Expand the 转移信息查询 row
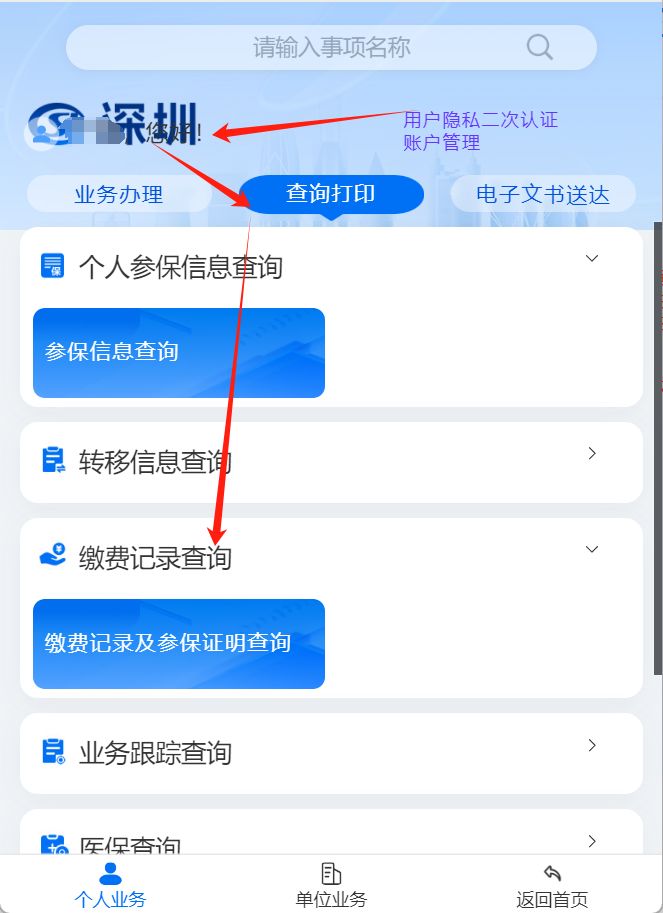The height and width of the screenshot is (913, 663). pyautogui.click(x=591, y=454)
